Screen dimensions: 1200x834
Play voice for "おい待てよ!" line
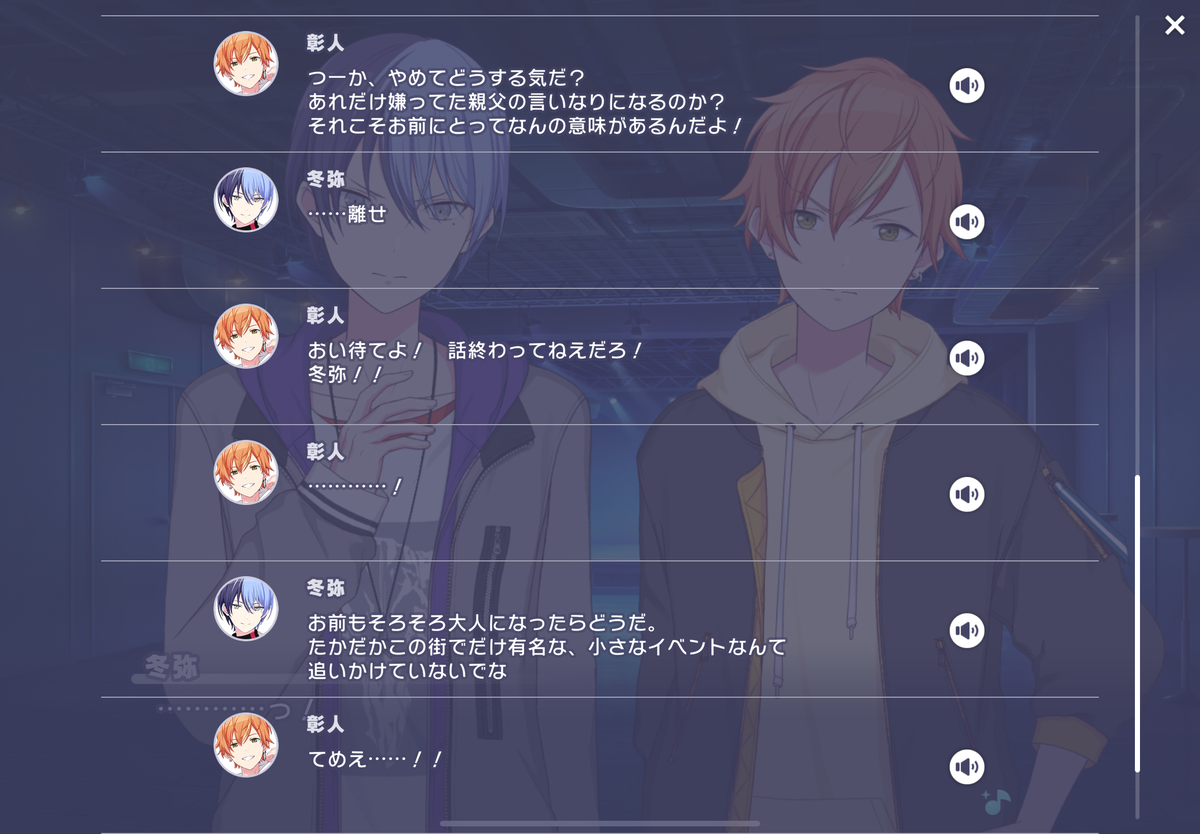(x=966, y=358)
